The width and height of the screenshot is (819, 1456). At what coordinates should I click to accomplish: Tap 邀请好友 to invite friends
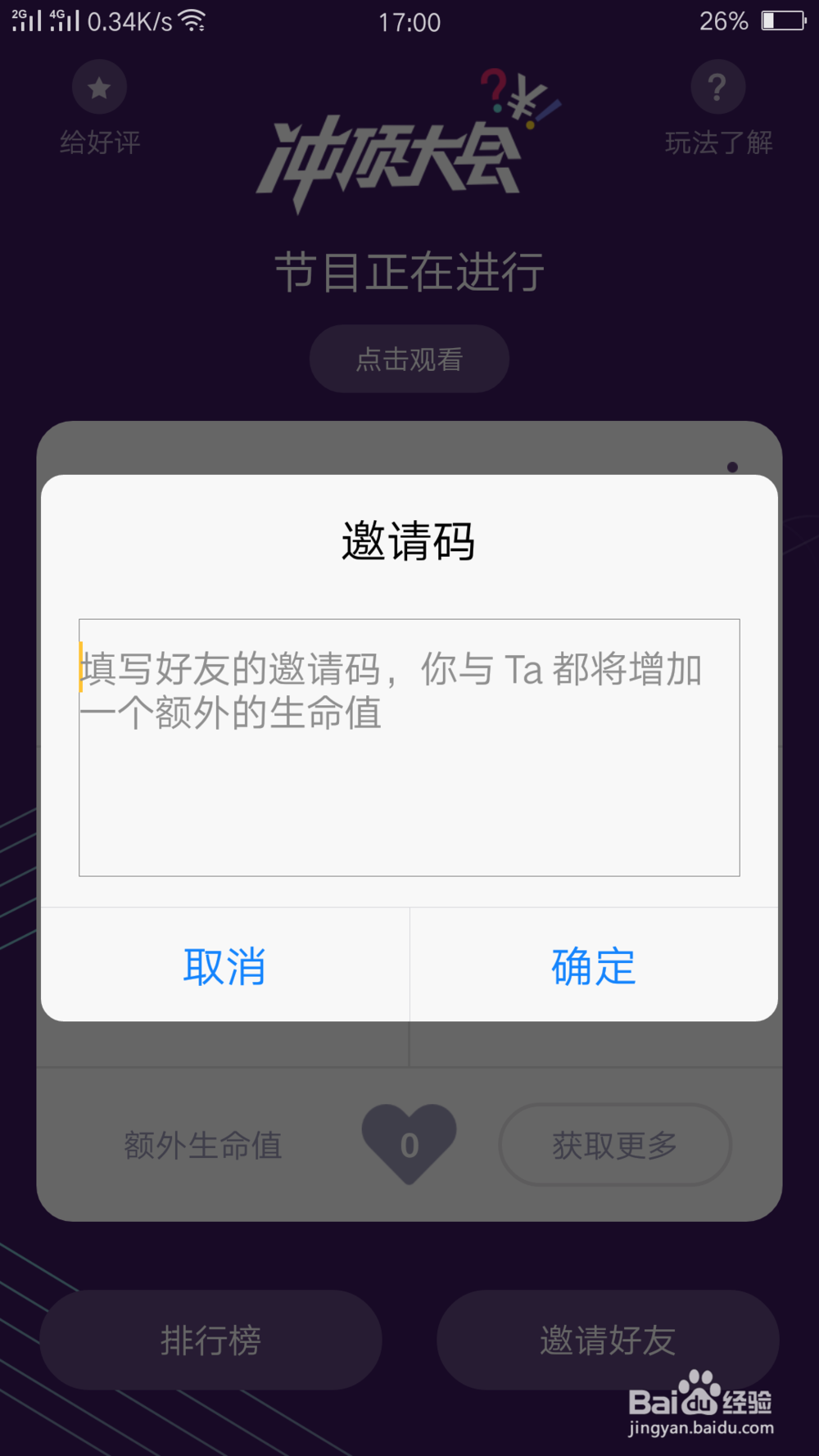609,1341
